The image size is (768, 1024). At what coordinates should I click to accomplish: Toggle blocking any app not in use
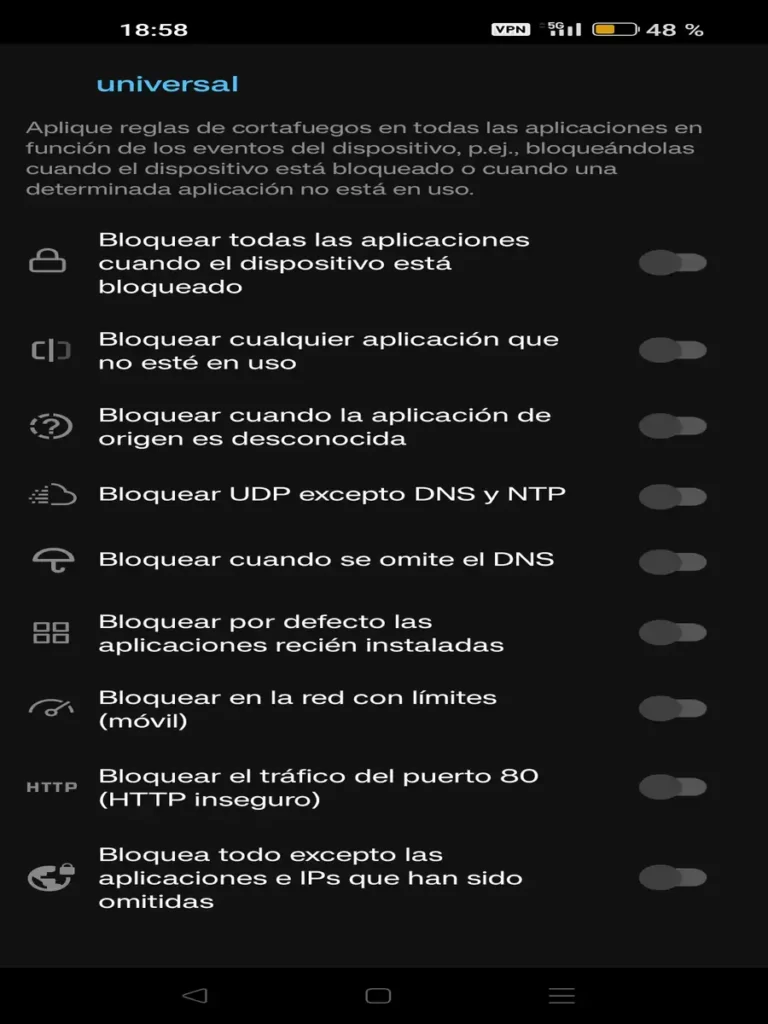[672, 350]
